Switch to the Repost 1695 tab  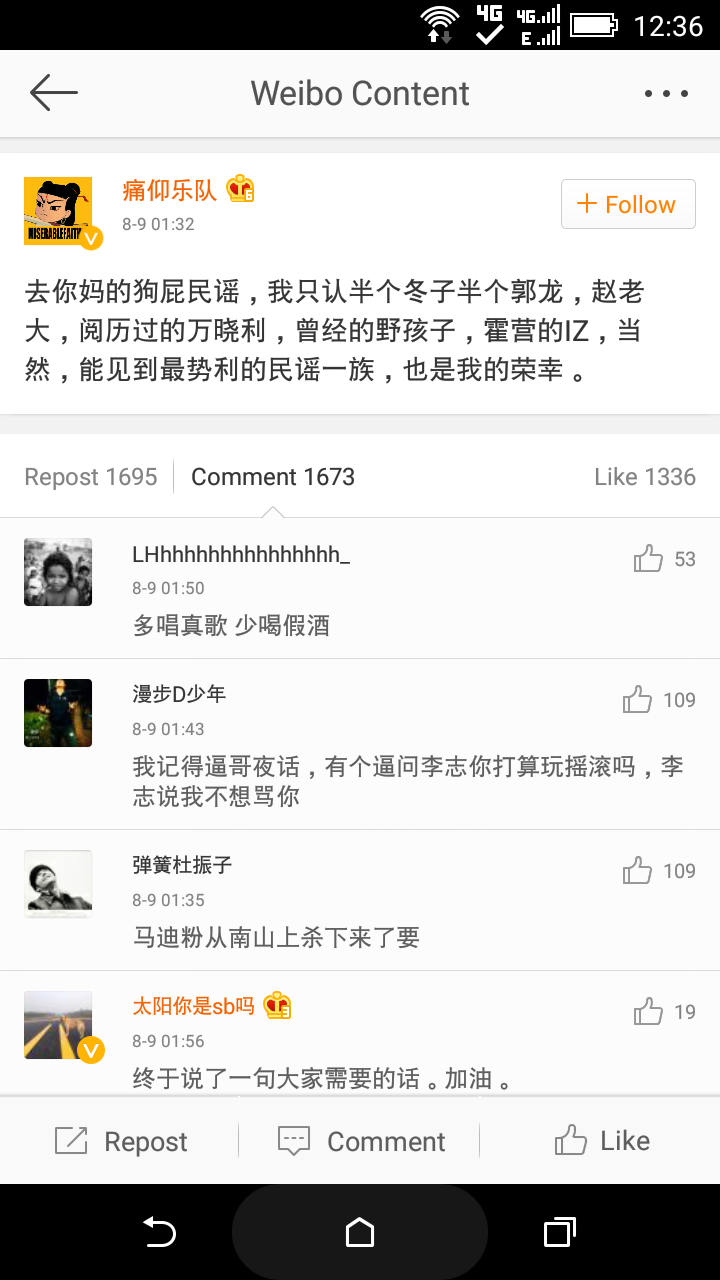[91, 477]
